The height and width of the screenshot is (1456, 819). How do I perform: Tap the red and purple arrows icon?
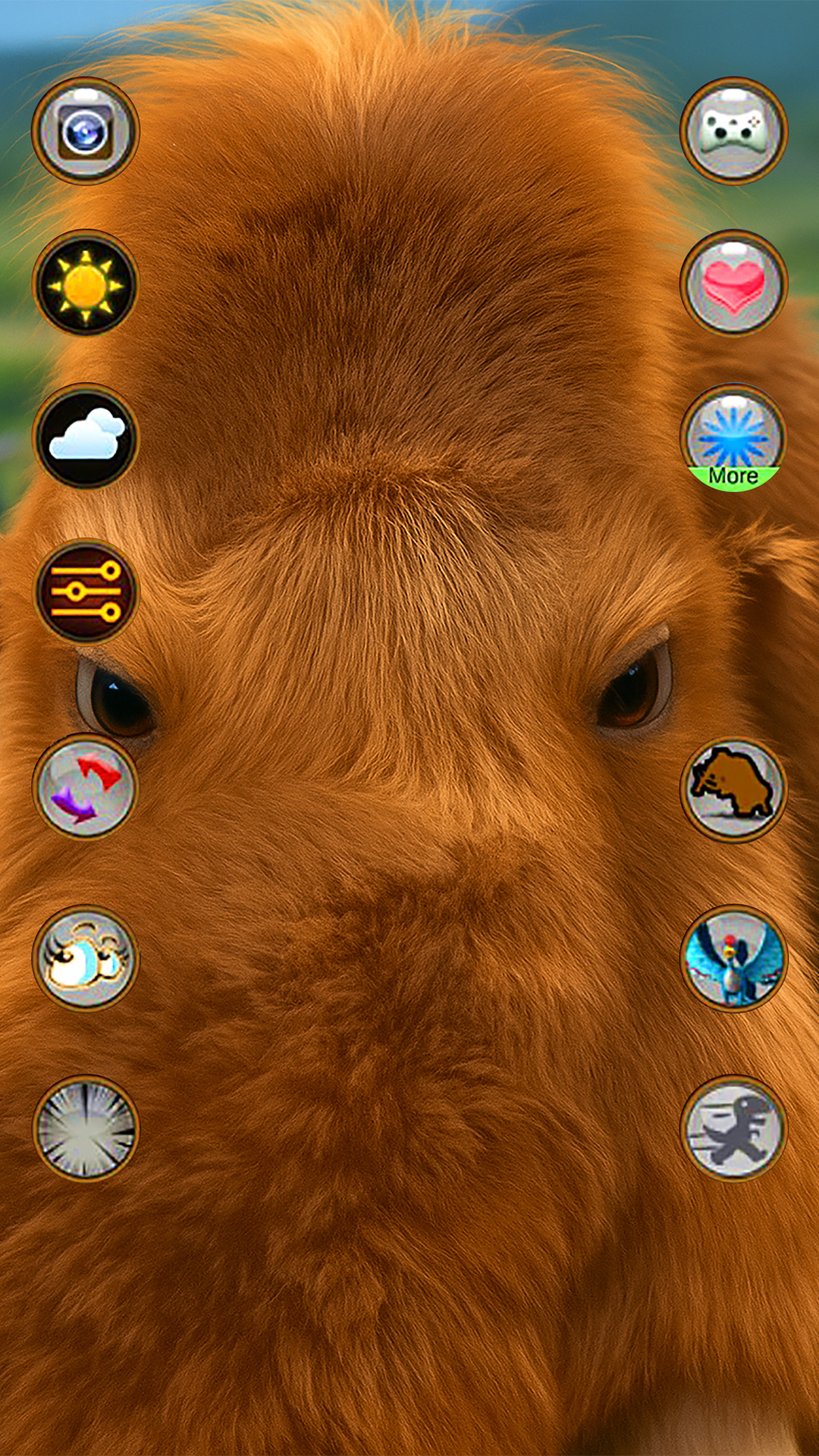click(85, 786)
